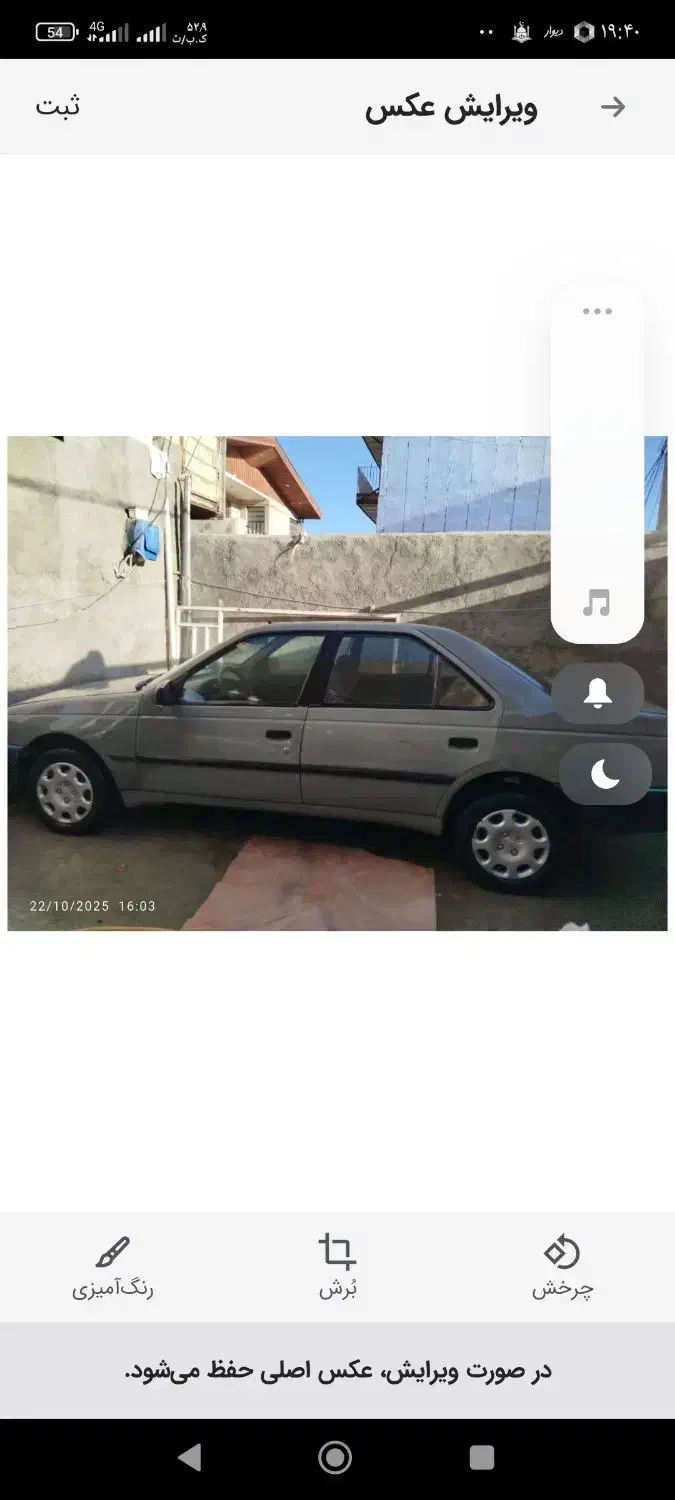Open the volume panel's three-dot options
Viewport: 675px width, 1500px height.
(x=597, y=311)
